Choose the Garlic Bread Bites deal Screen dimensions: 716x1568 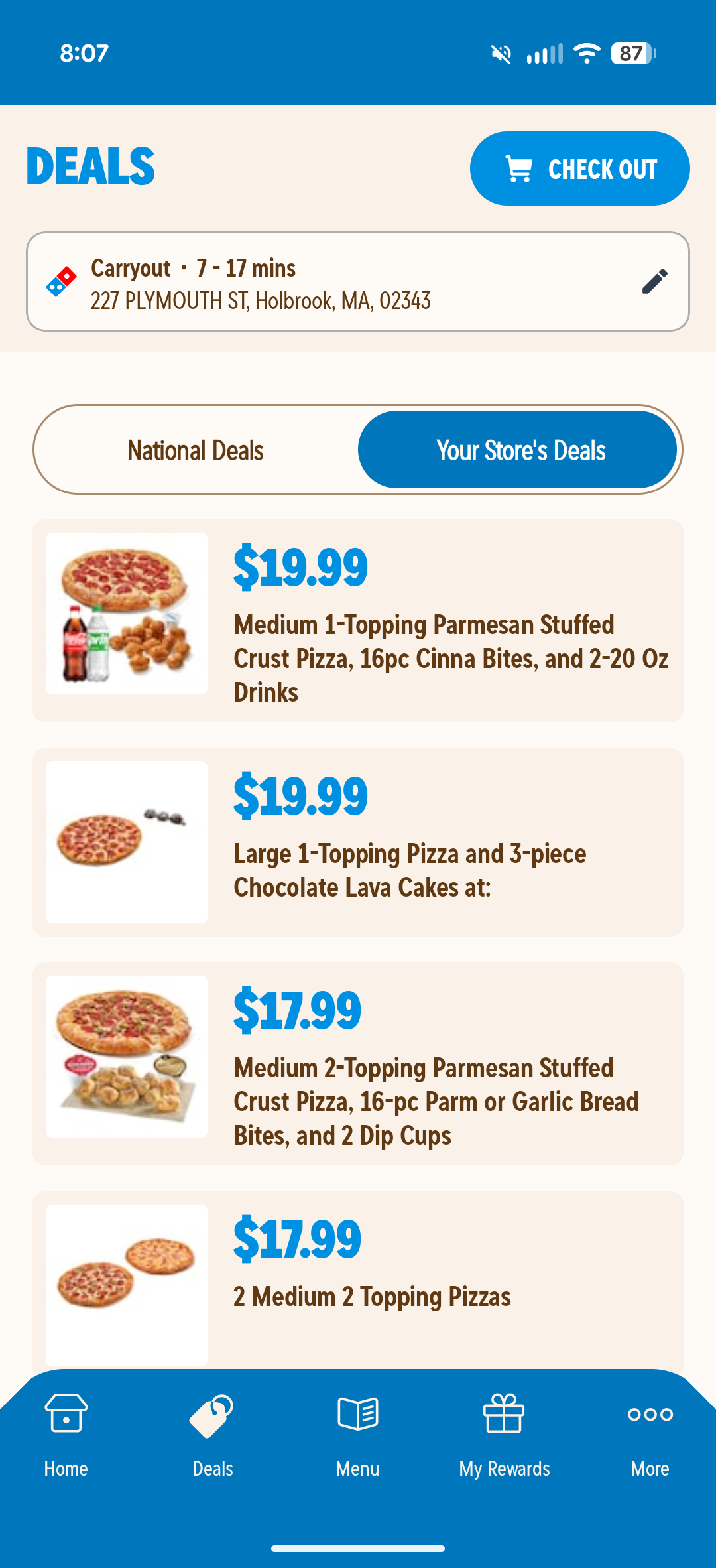358,1063
